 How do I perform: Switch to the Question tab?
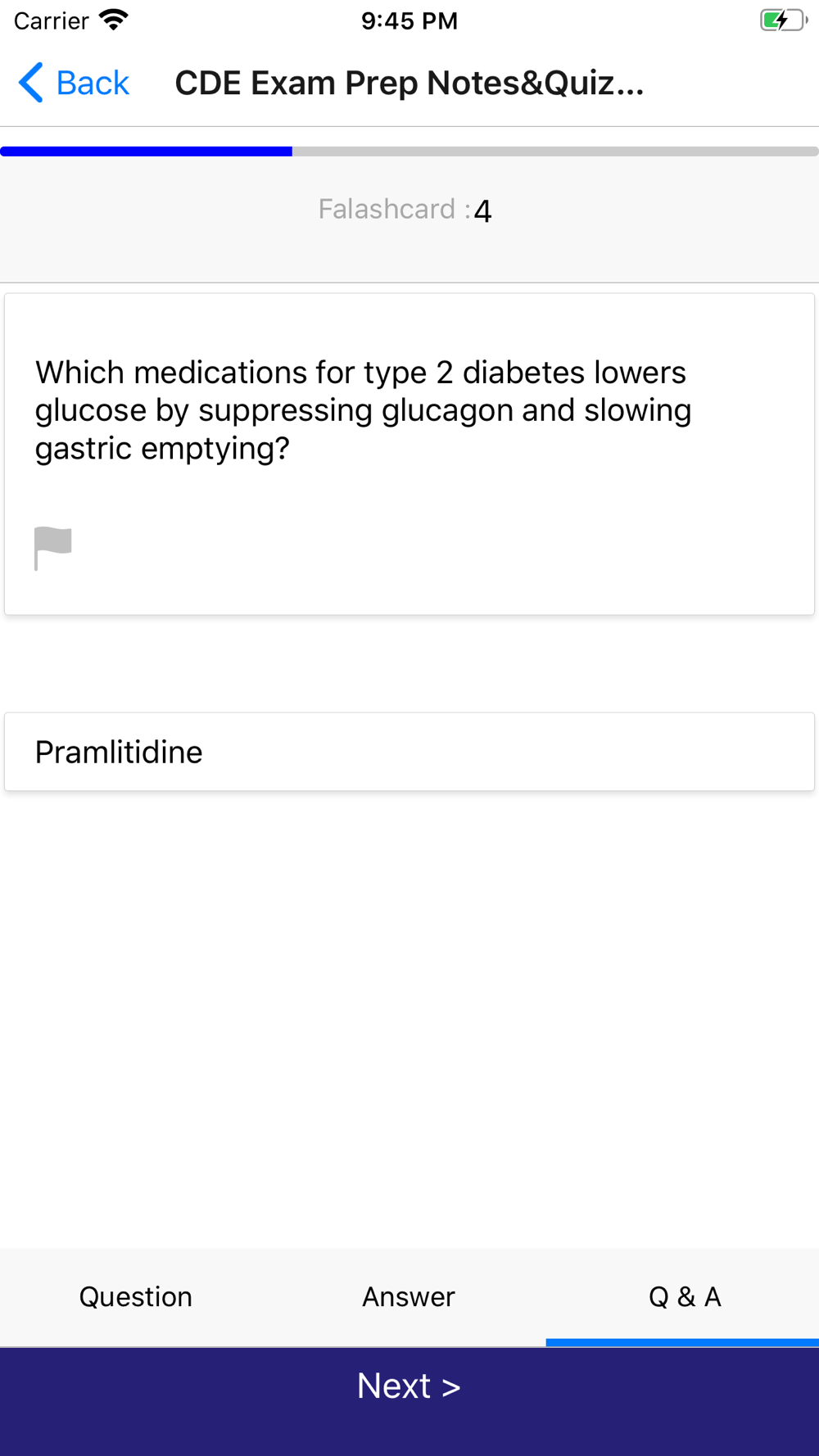136,1296
